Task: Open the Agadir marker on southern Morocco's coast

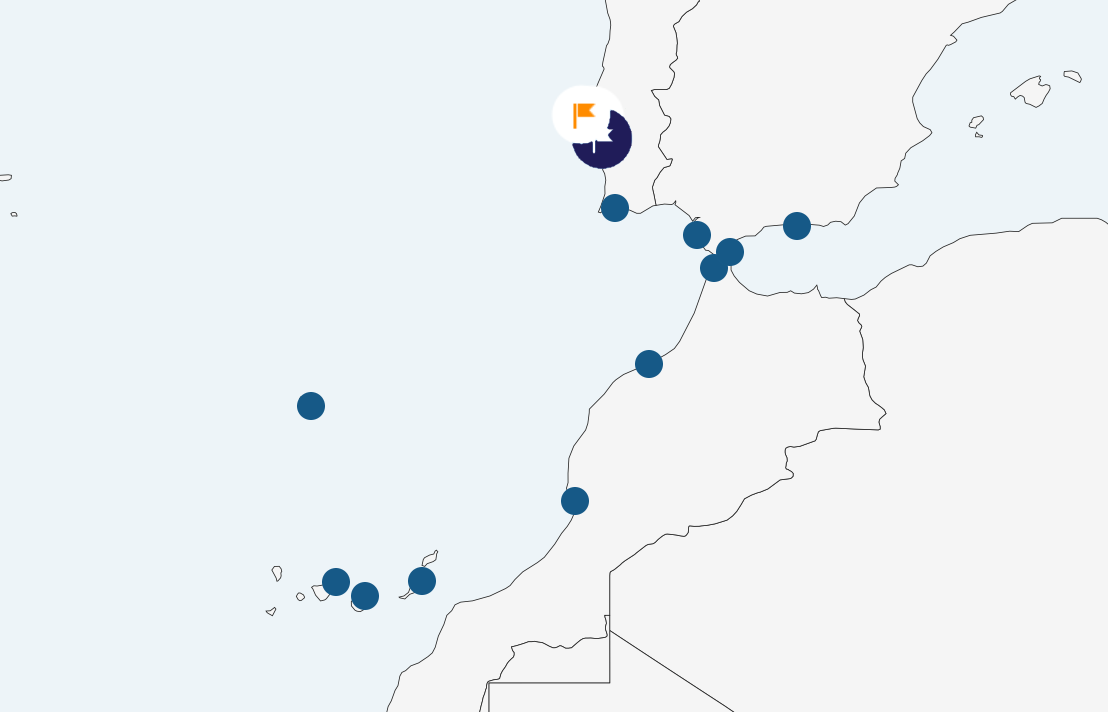Action: tap(575, 501)
